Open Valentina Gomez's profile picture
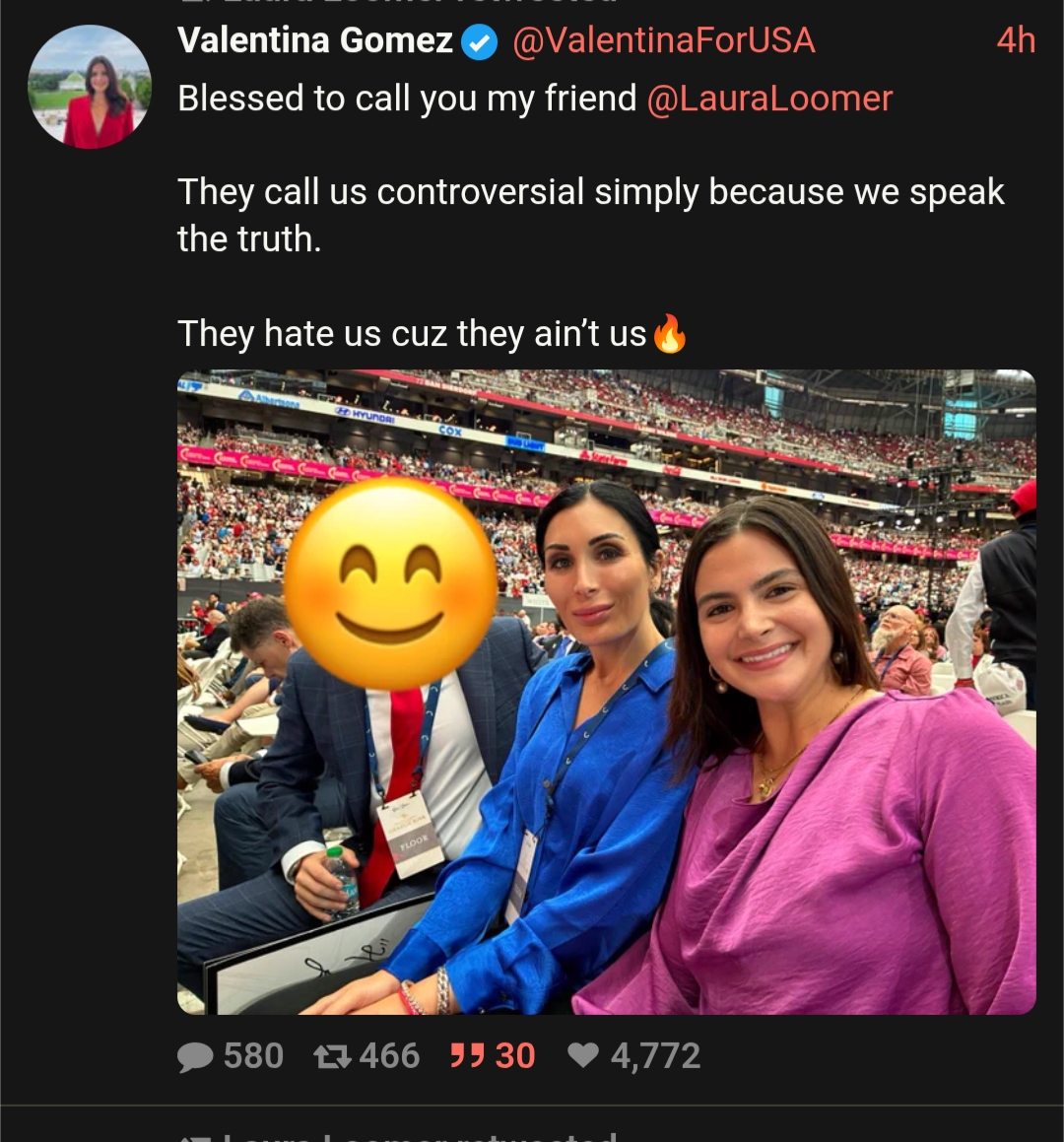The width and height of the screenshot is (1064, 1142). pyautogui.click(x=90, y=88)
